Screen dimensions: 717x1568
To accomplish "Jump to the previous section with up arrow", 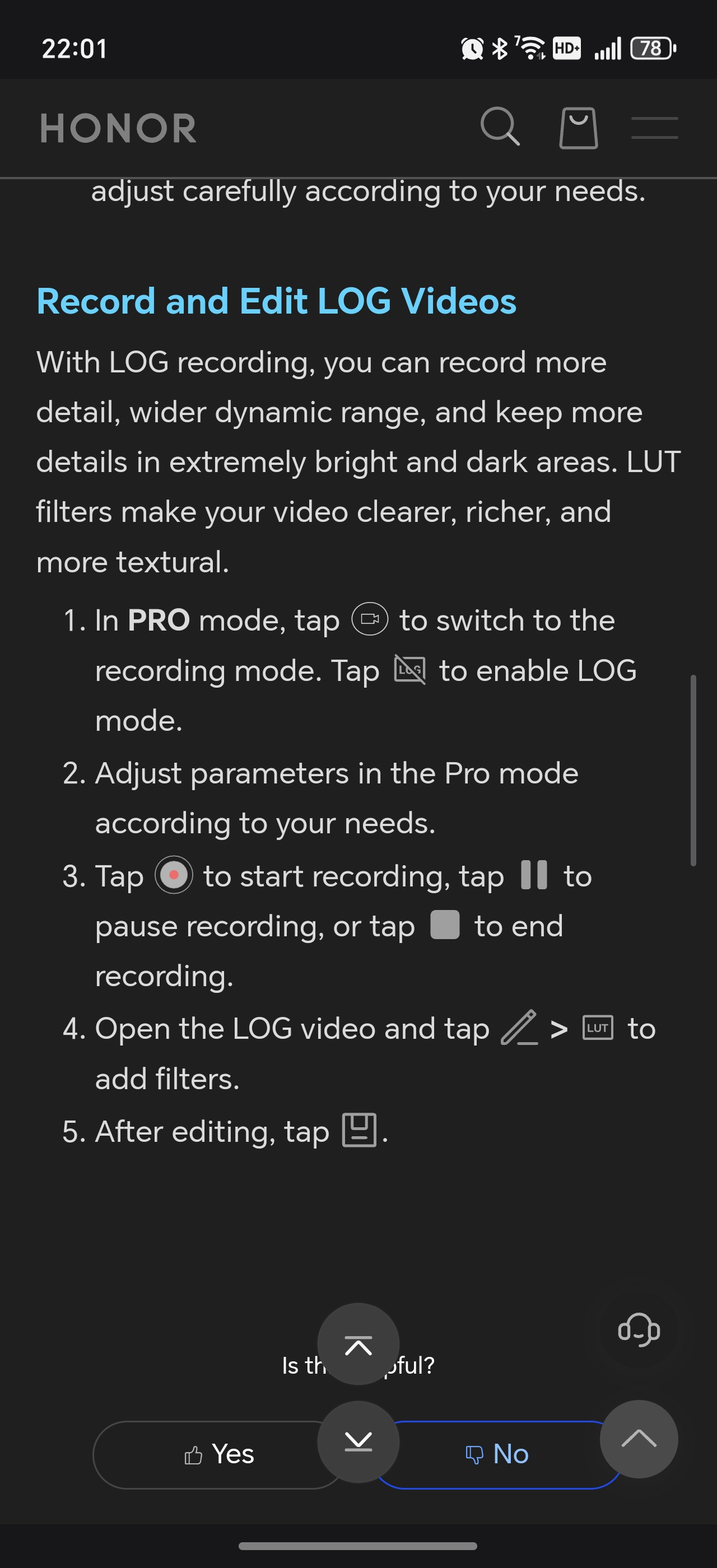I will click(358, 1345).
